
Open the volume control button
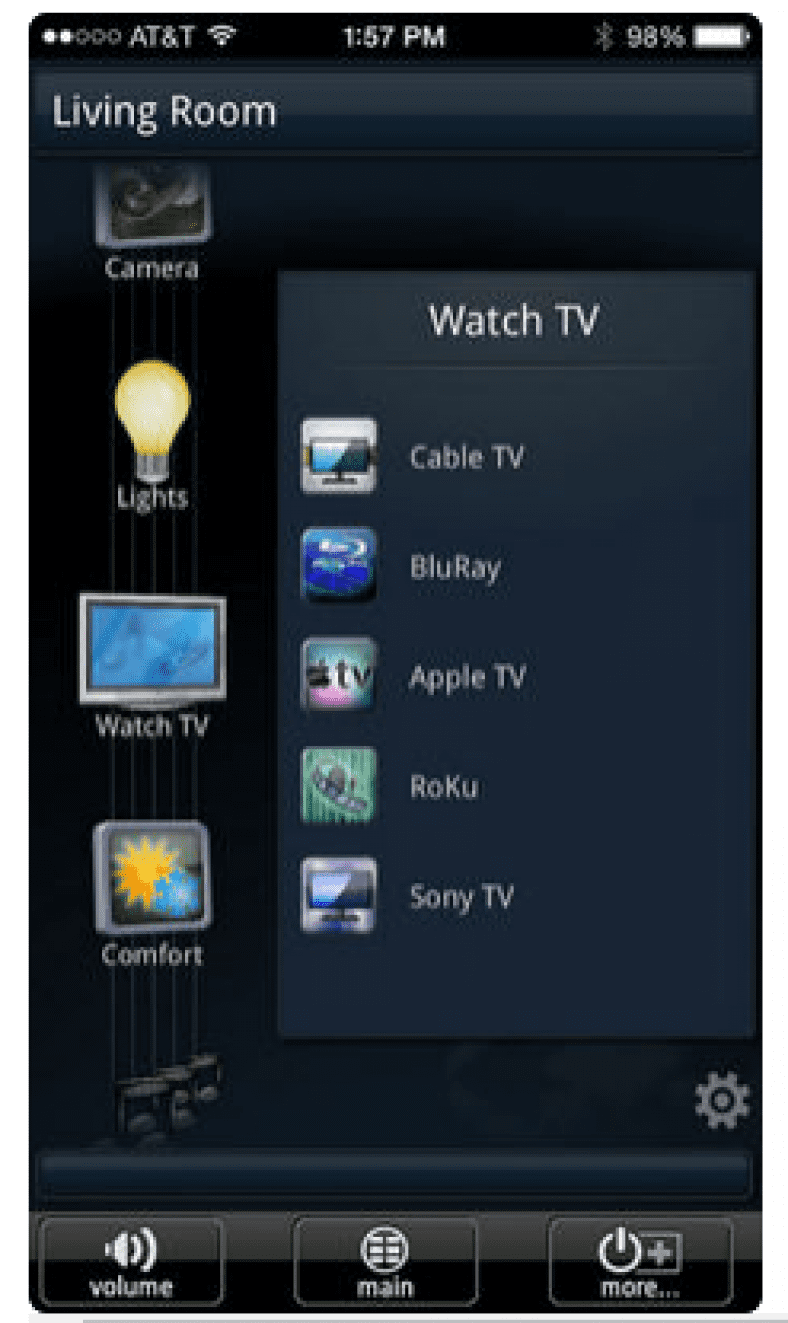click(x=131, y=1258)
